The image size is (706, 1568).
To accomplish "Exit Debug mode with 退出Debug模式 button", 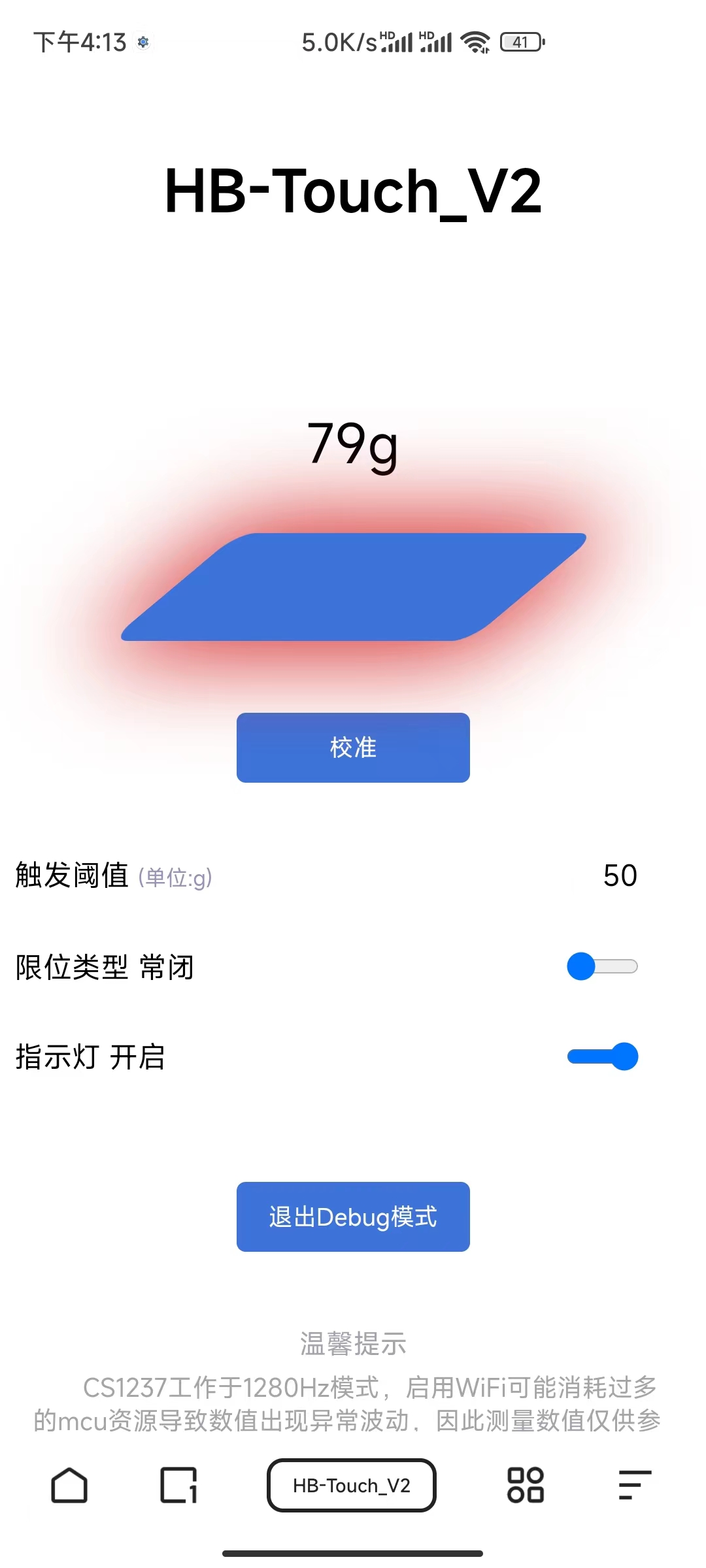I will tap(353, 1217).
